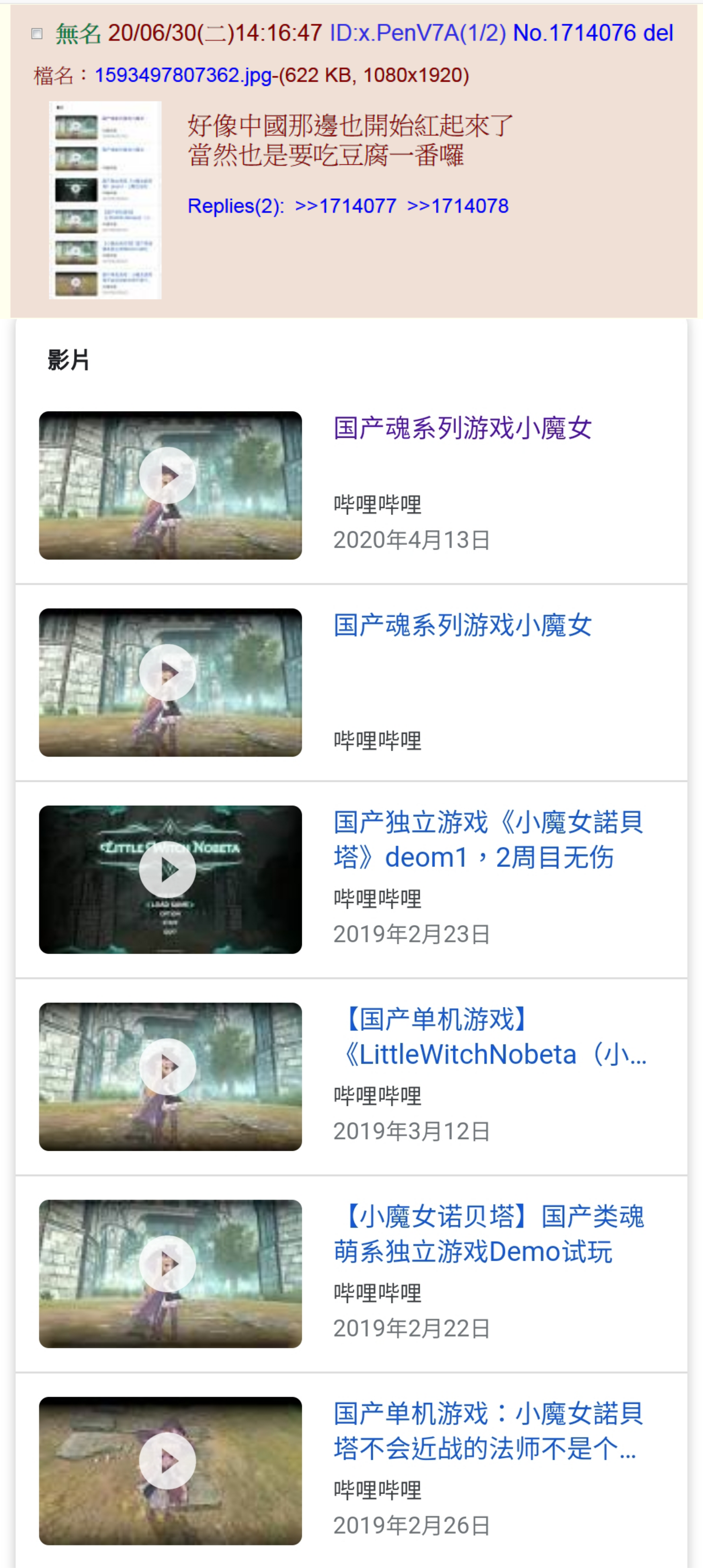Image resolution: width=703 pixels, height=1568 pixels.
Task: Jump to reply >>1714077
Action: tap(345, 206)
